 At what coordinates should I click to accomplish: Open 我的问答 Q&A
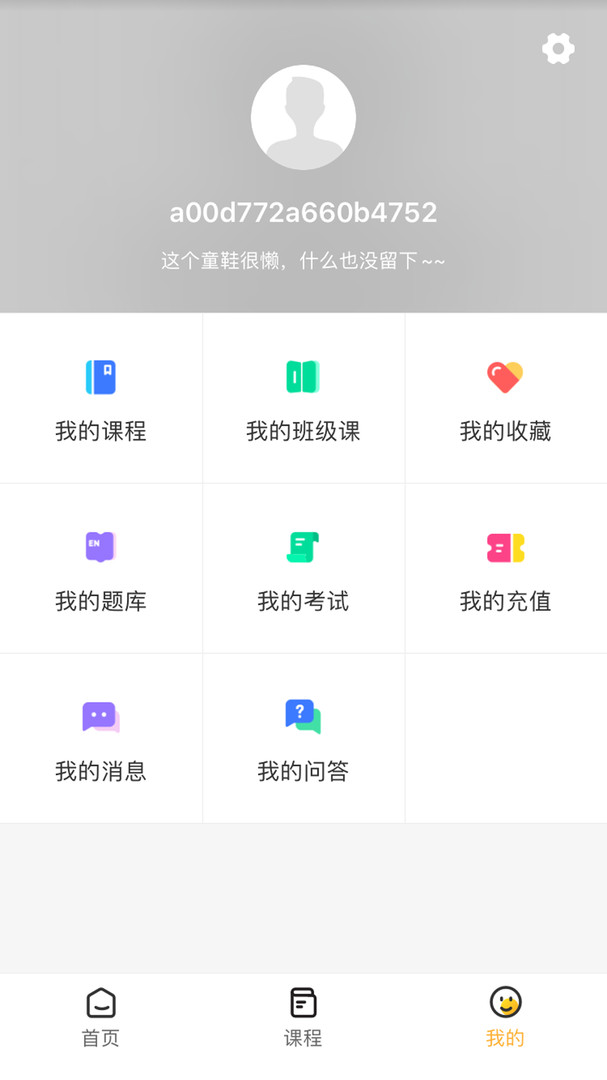point(303,738)
